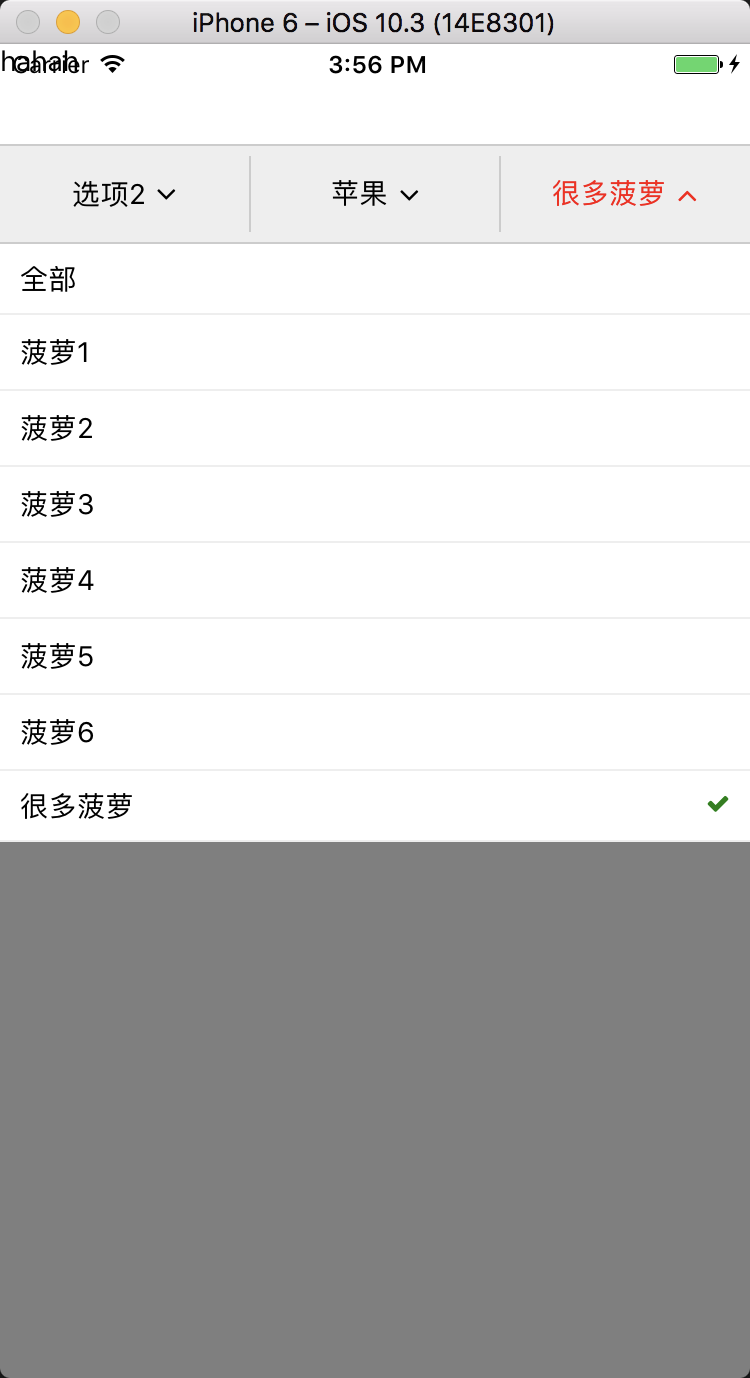Expand the 苹果 dropdown menu
This screenshot has height=1378, width=750.
click(x=374, y=194)
